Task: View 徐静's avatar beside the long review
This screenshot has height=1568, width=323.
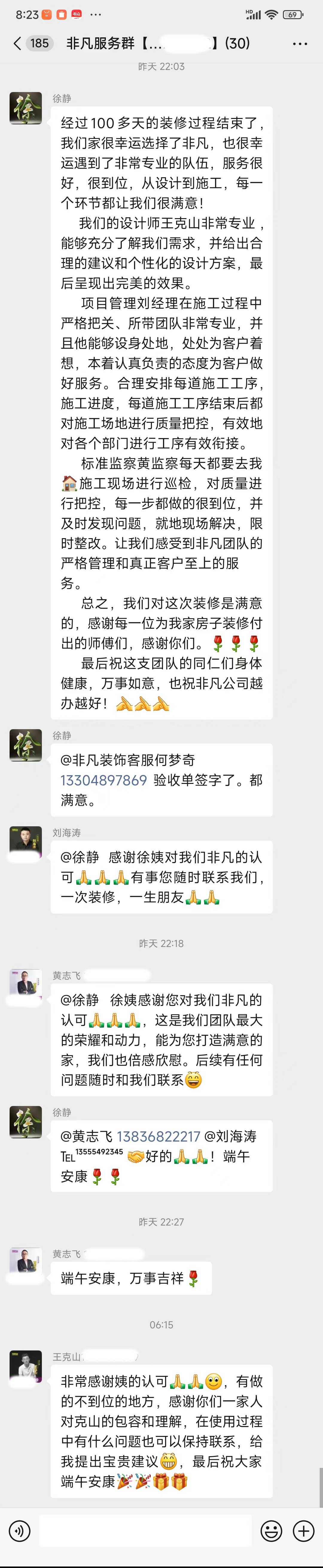Action: pyautogui.click(x=26, y=108)
